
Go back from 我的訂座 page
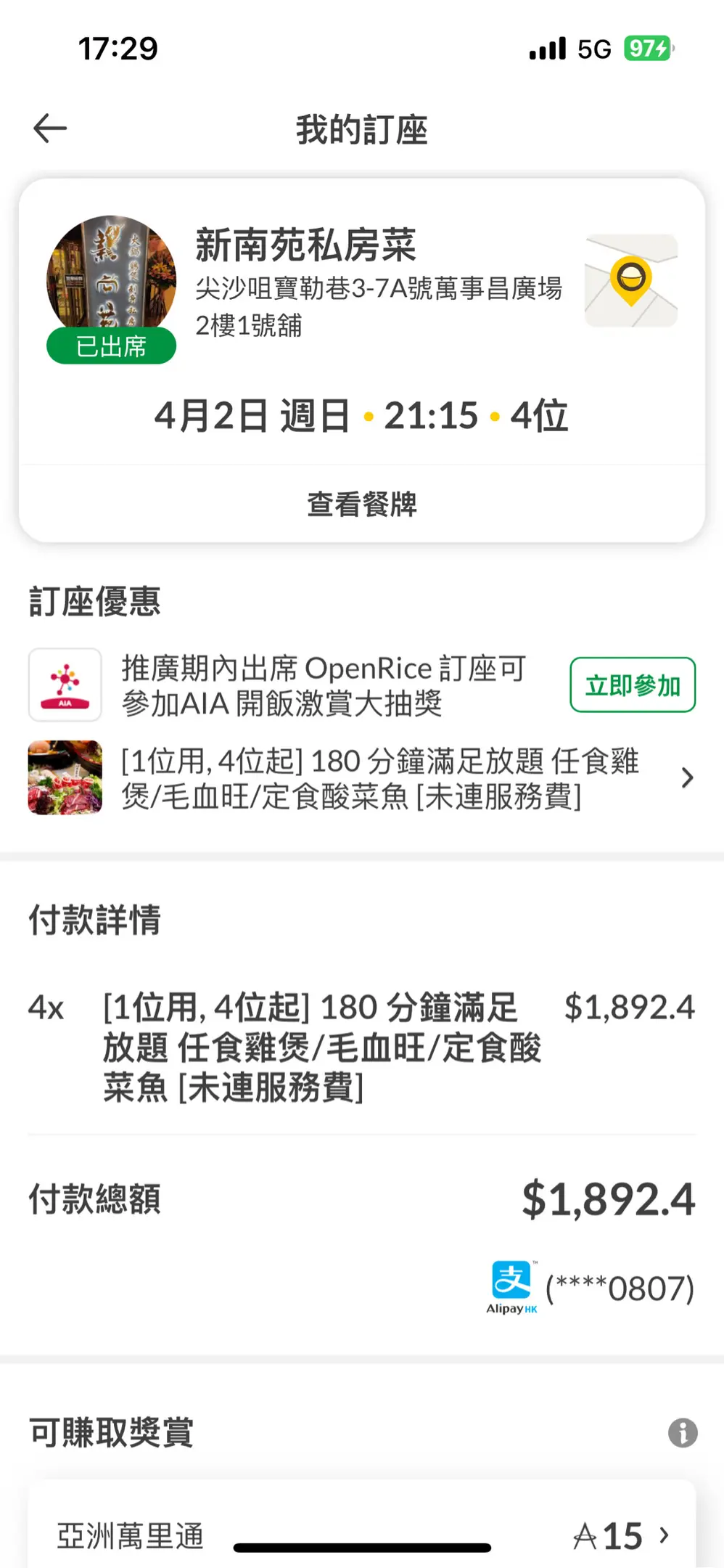[x=50, y=128]
